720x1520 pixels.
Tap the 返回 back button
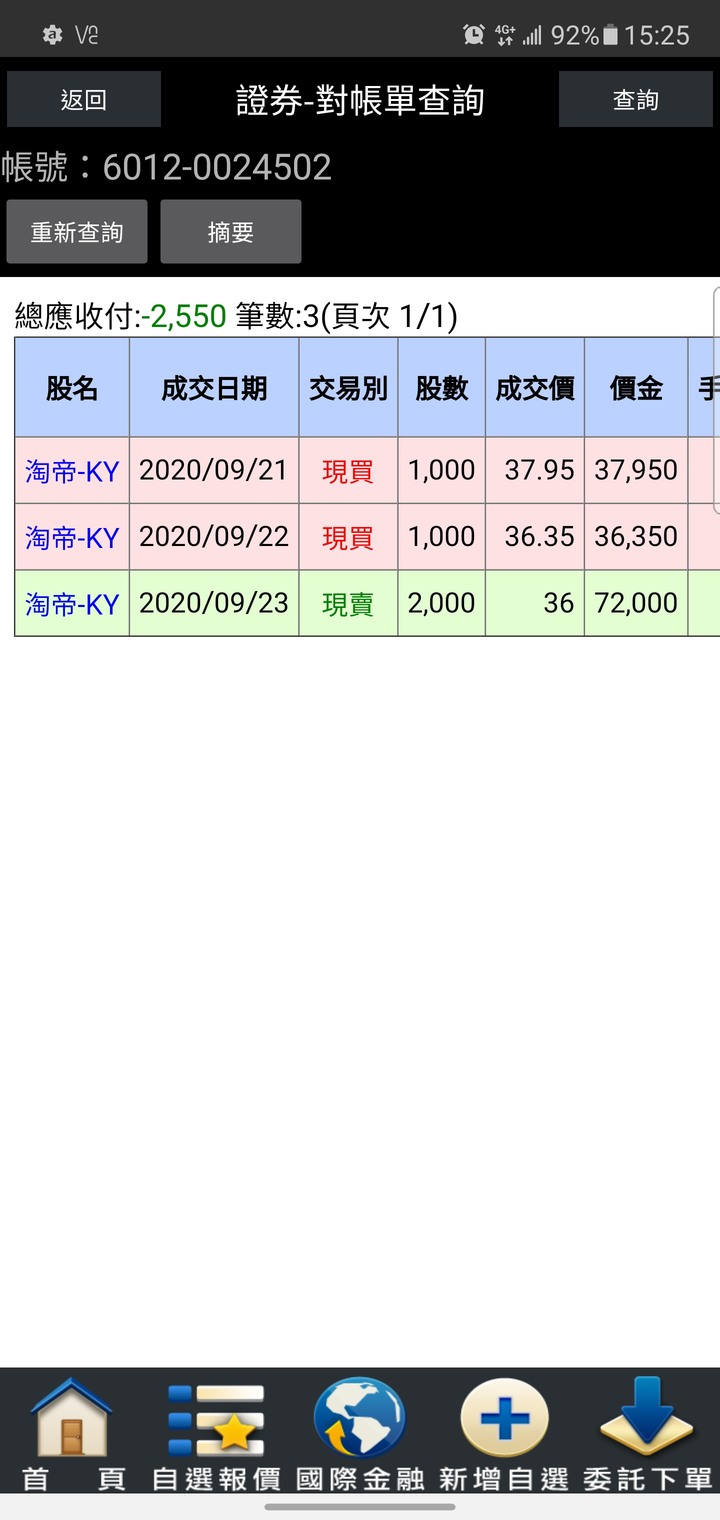tap(84, 99)
